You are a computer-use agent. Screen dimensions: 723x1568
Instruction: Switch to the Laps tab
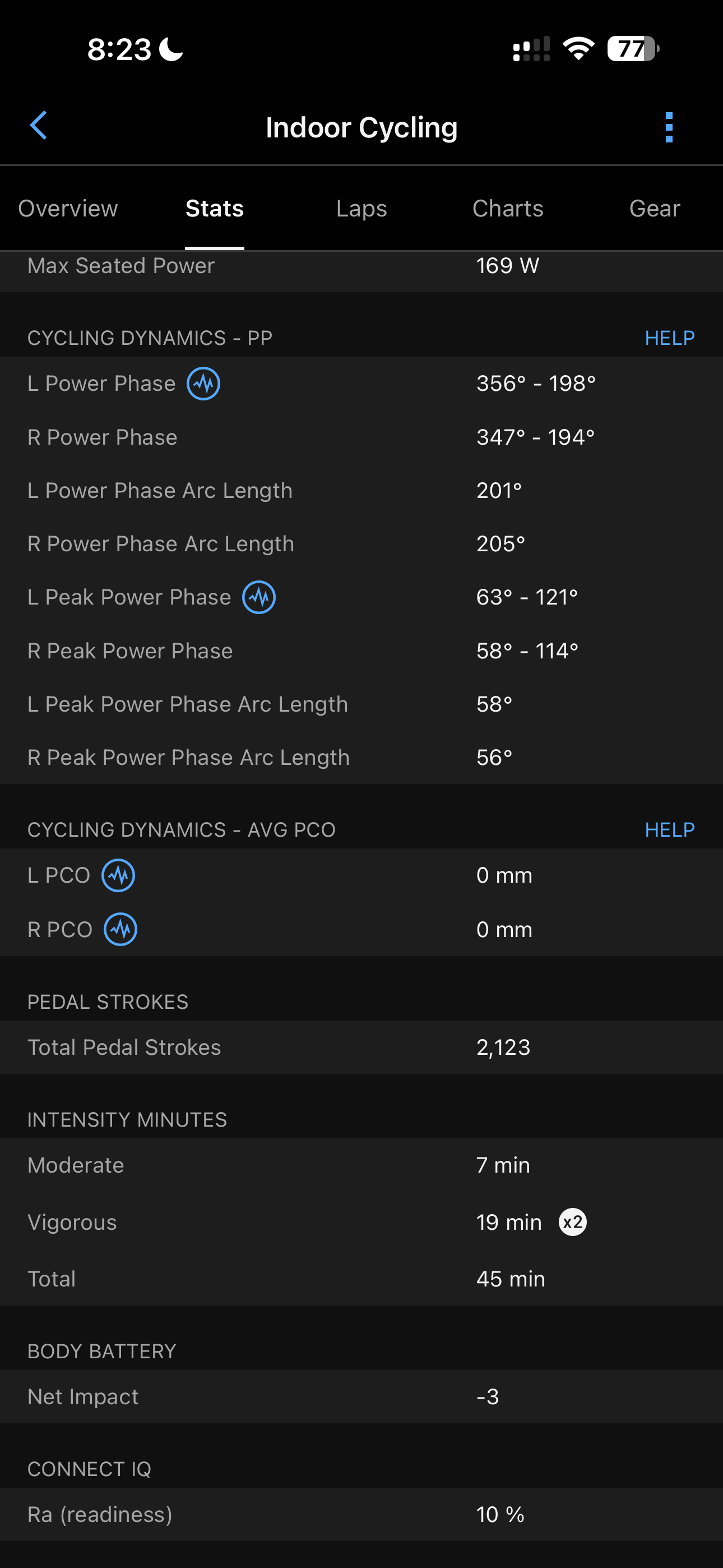pos(361,209)
